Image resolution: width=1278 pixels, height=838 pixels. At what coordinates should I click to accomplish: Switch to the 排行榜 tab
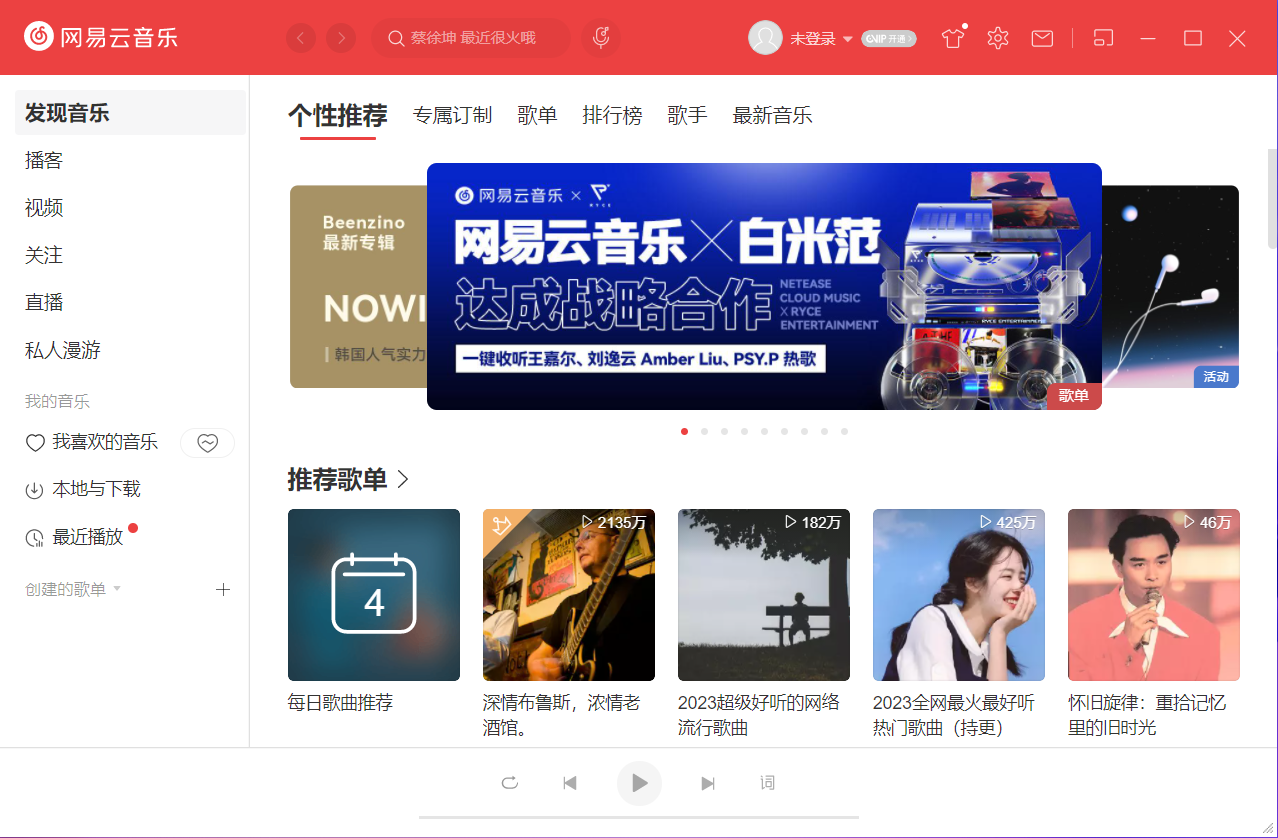point(612,115)
